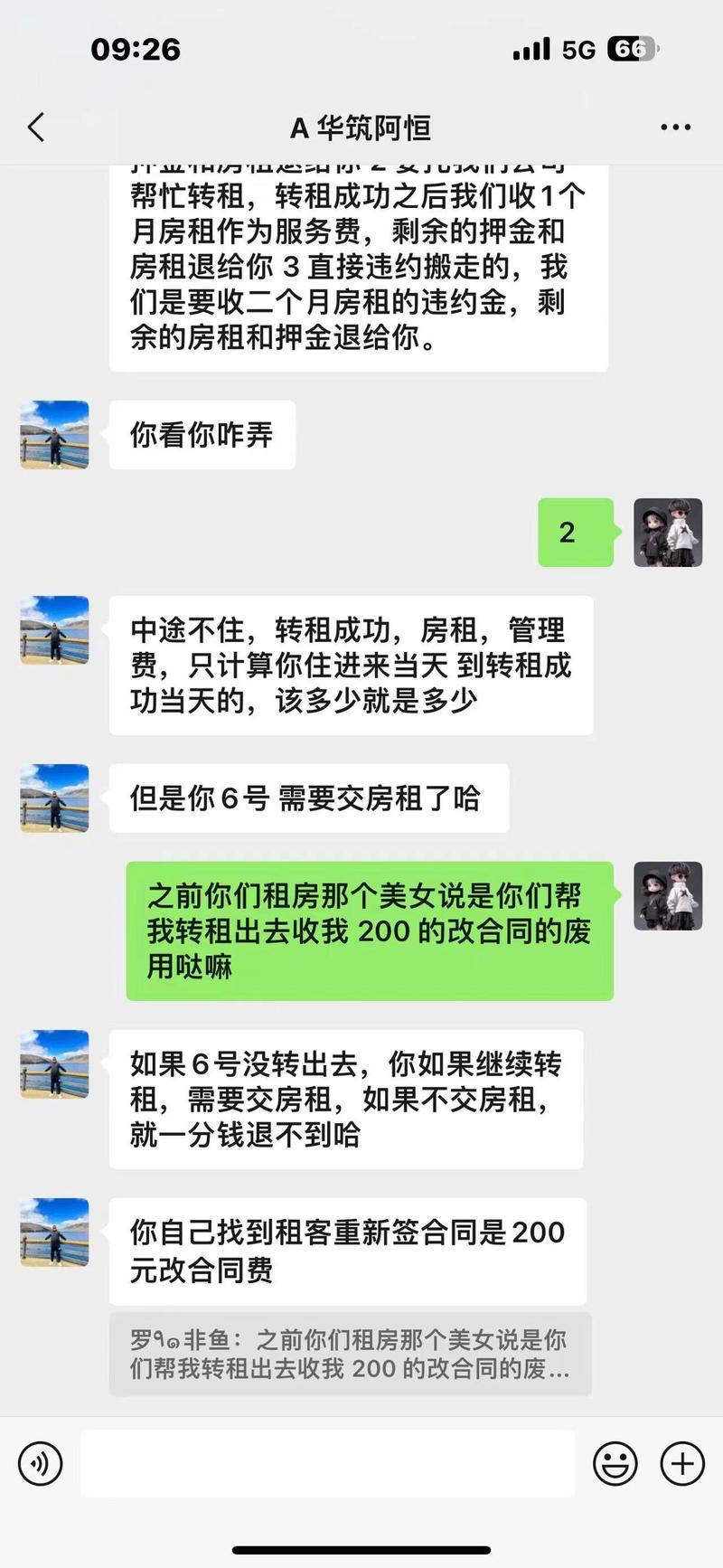Switch to voice message input
Viewport: 723px width, 1568px height.
[41, 1463]
